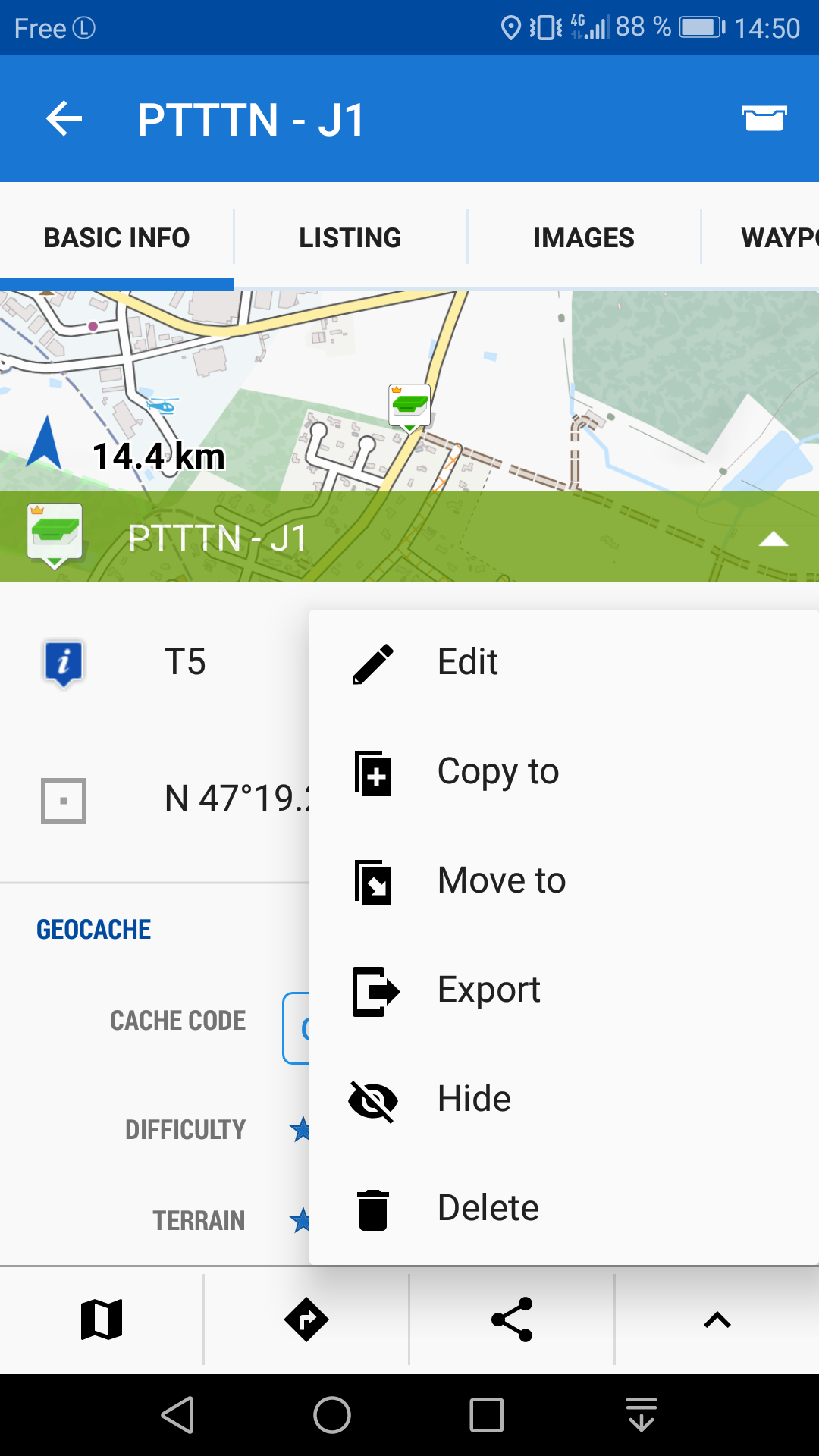Tap the up chevron in bottom toolbar
Image resolution: width=819 pixels, height=1456 pixels.
point(717,1320)
